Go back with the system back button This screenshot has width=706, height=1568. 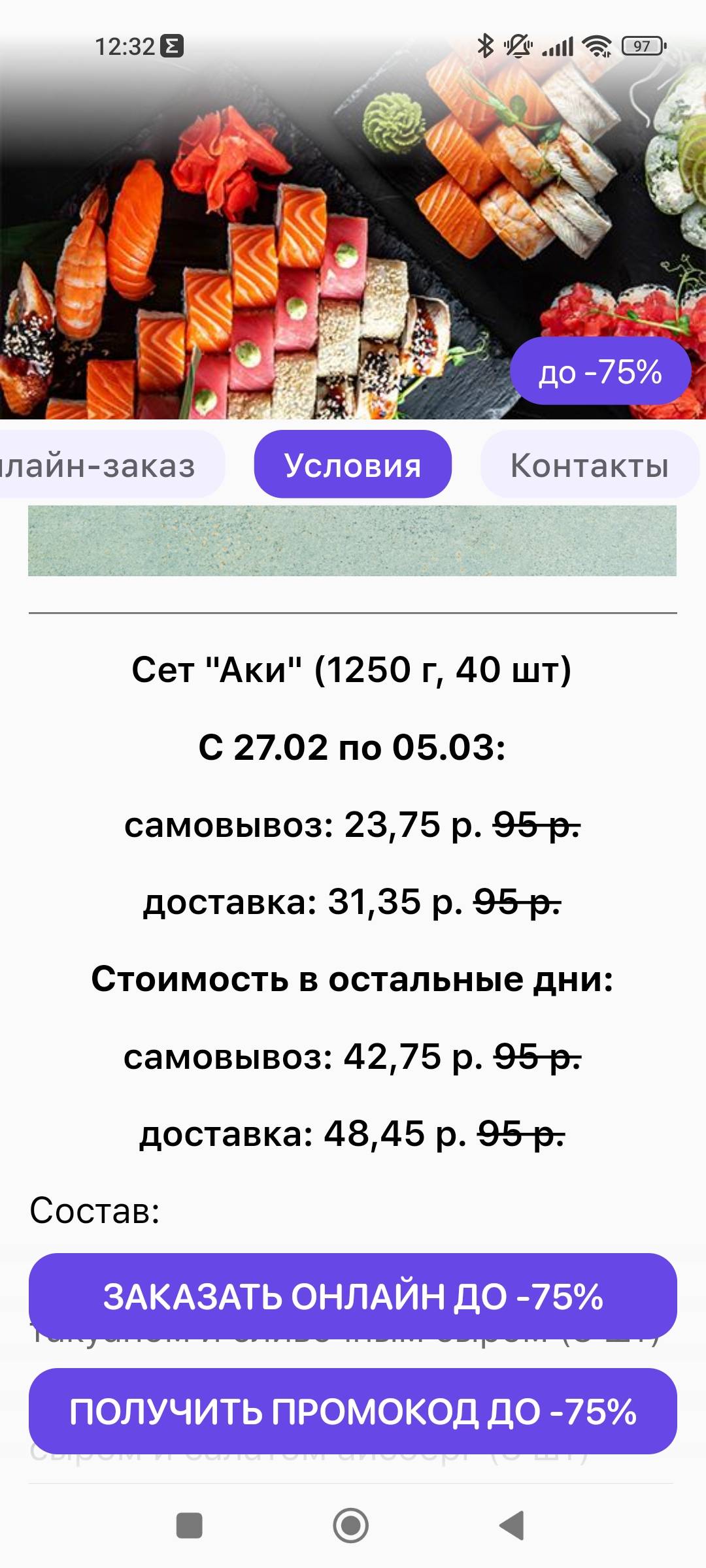[x=512, y=1526]
